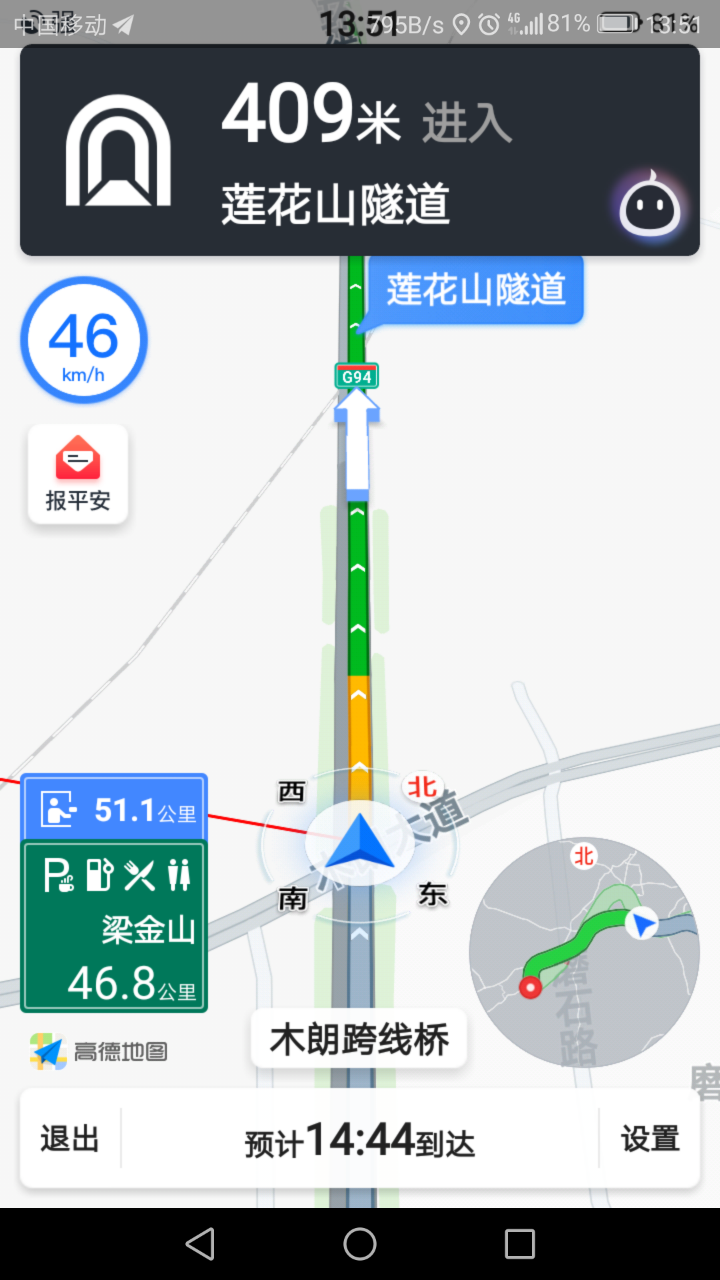720x1280 pixels.
Task: Go back with system back button
Action: 200,1244
